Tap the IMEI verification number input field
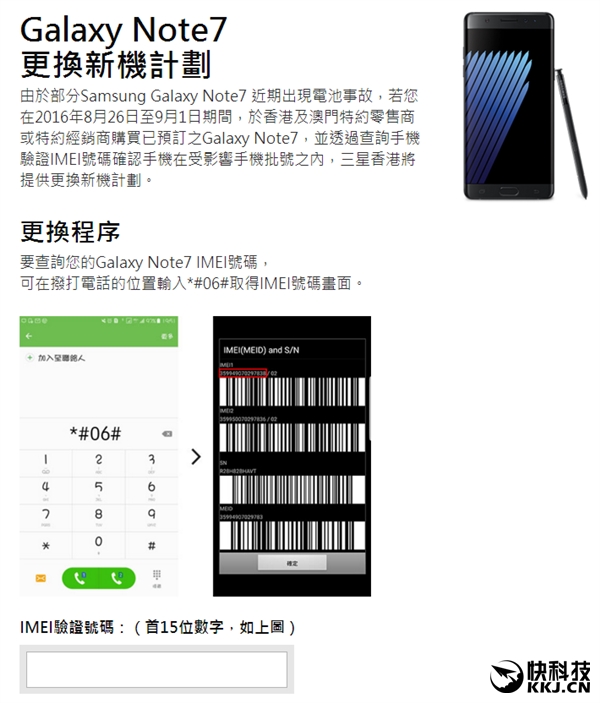 tap(156, 669)
